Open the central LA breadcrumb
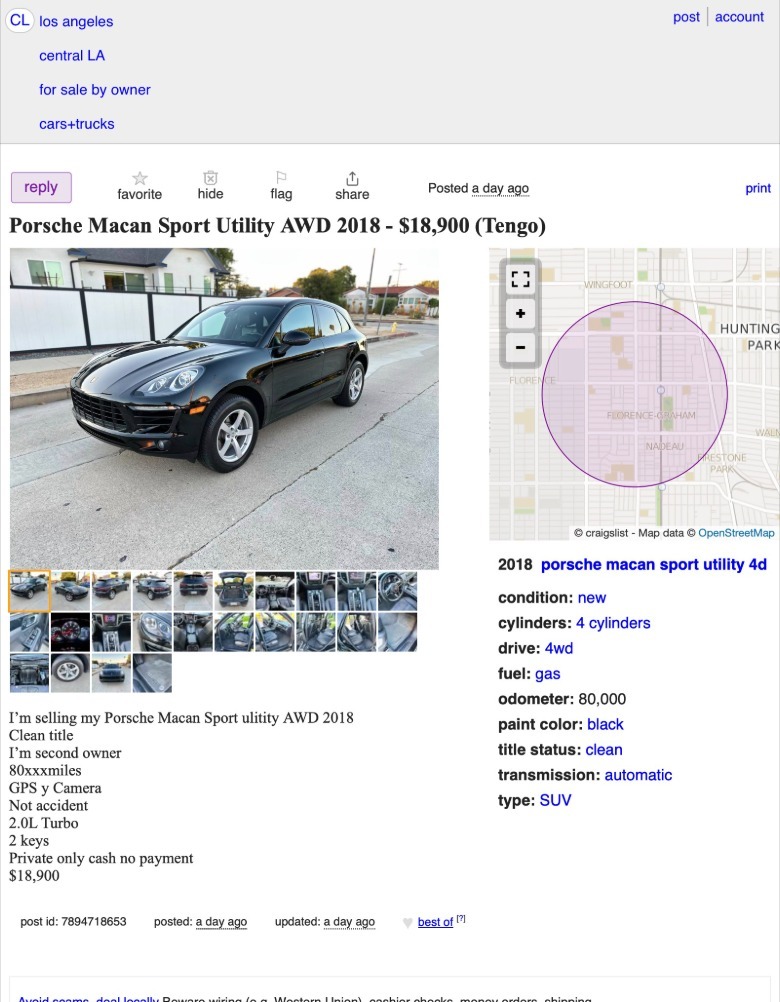Screen dimensions: 780x1002 point(72,56)
